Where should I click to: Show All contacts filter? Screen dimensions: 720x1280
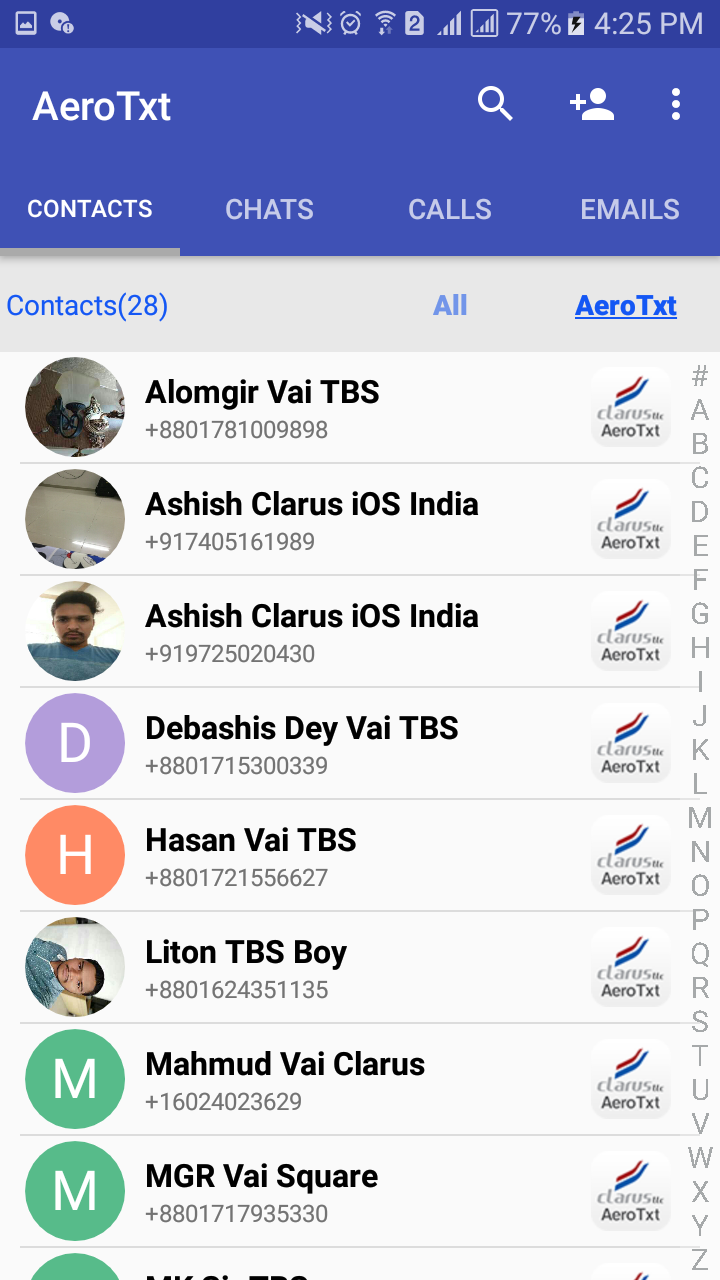coord(450,306)
